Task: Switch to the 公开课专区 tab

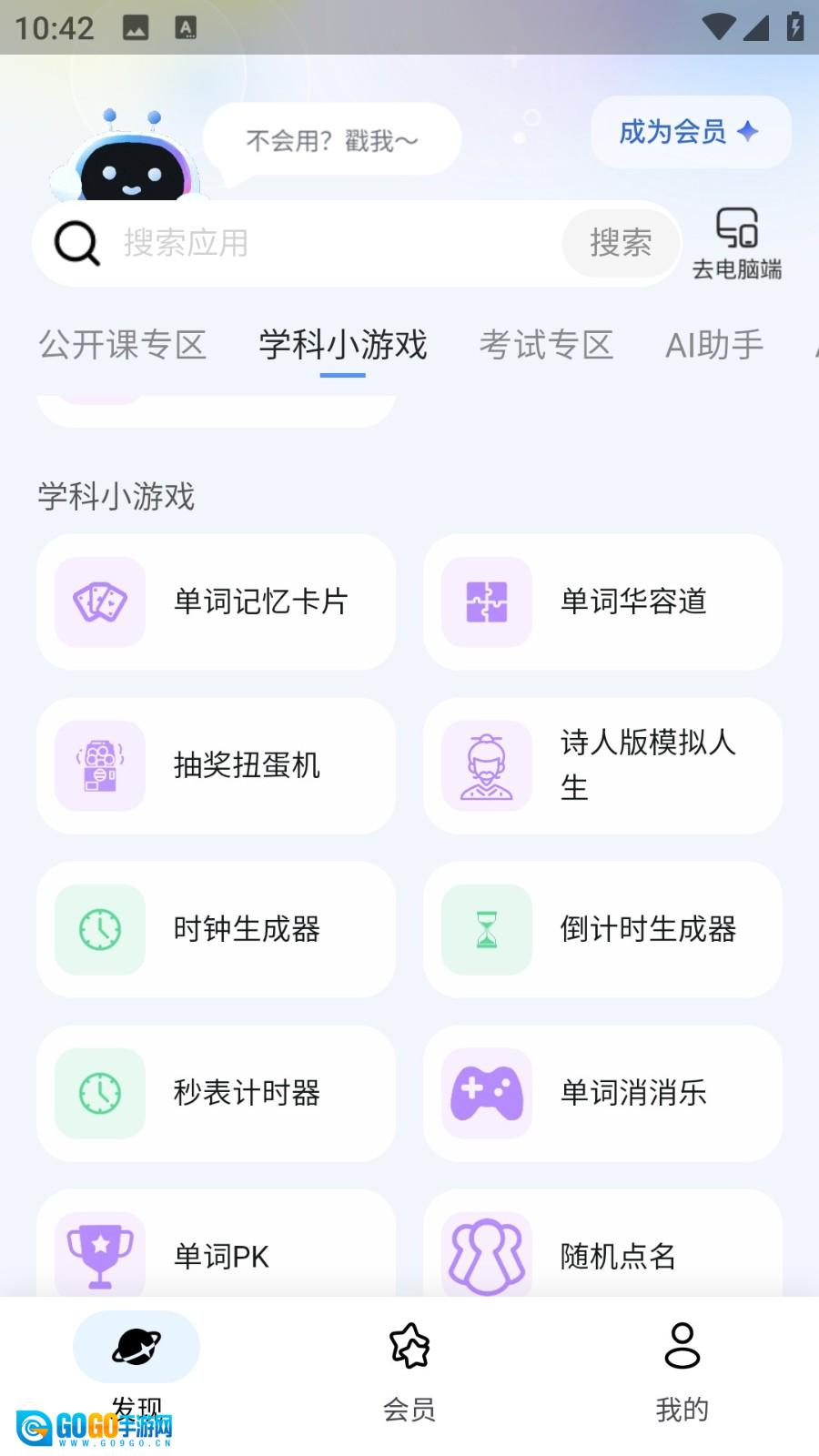Action: tap(122, 345)
